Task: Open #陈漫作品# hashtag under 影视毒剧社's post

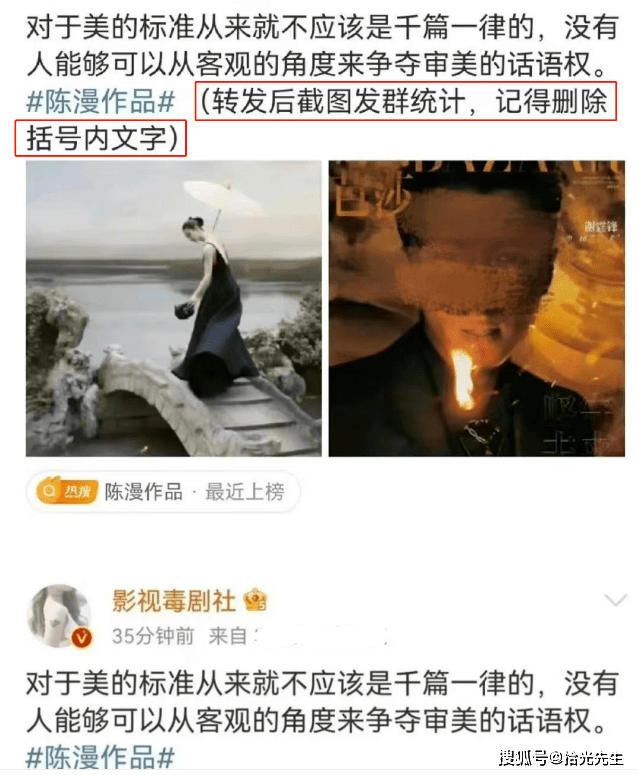Action: point(99,755)
